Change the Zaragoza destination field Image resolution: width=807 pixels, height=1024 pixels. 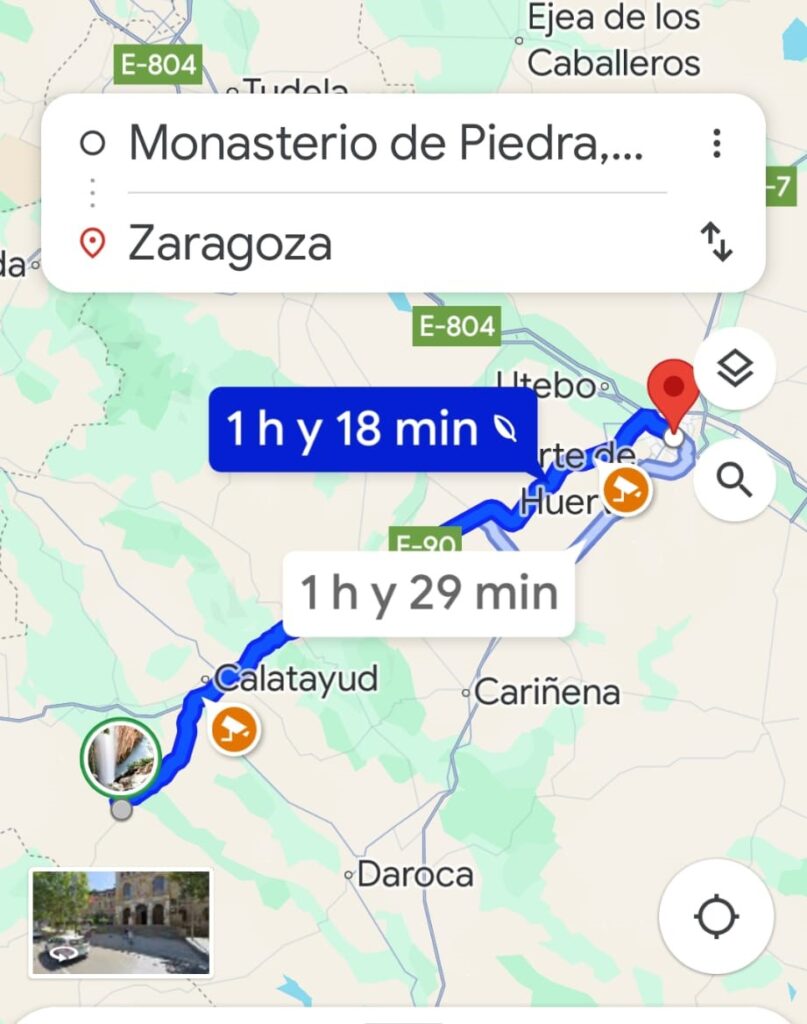(385, 244)
